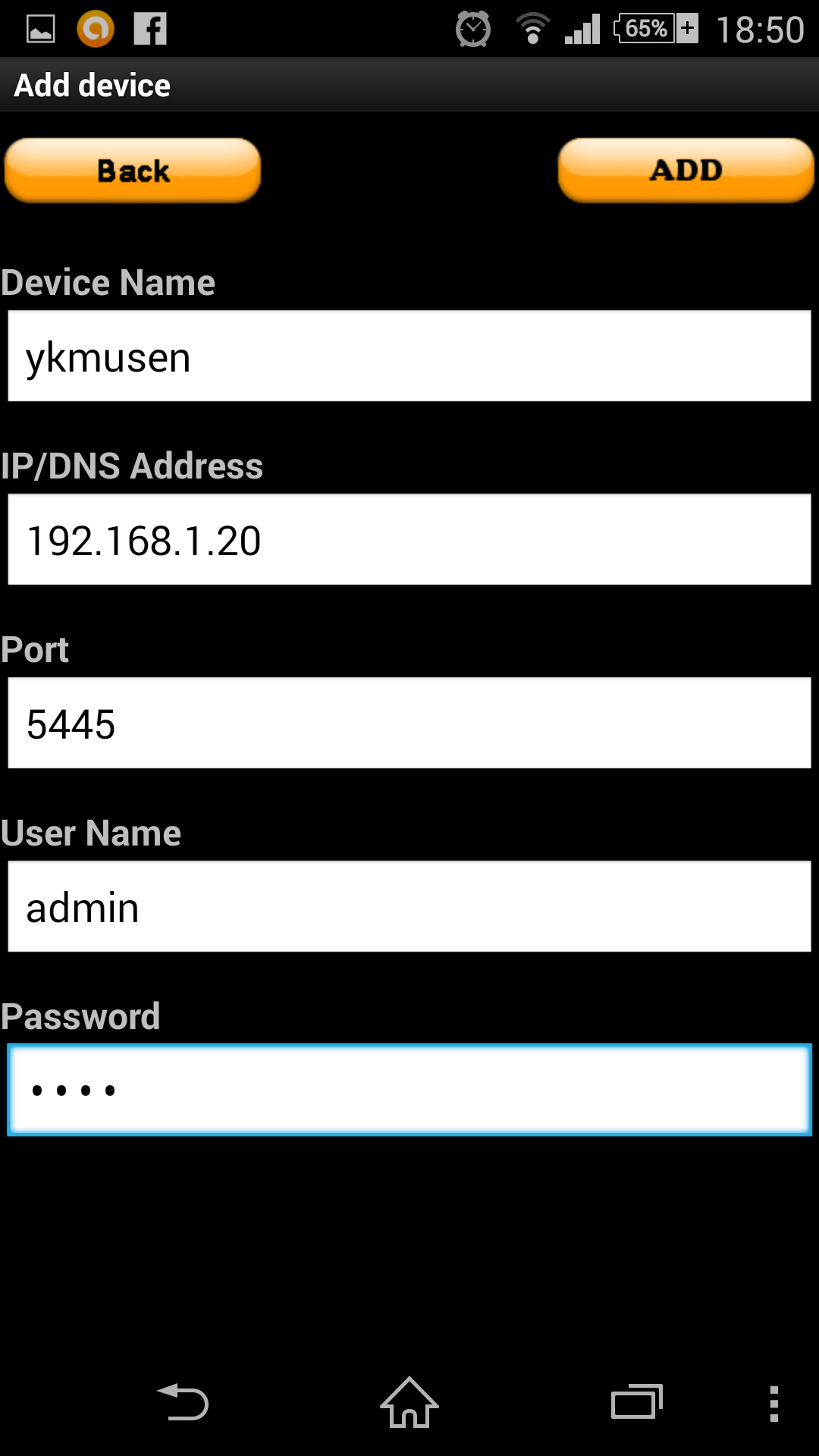Open the recent apps view
Viewport: 819px width, 1456px height.
coord(637,1402)
